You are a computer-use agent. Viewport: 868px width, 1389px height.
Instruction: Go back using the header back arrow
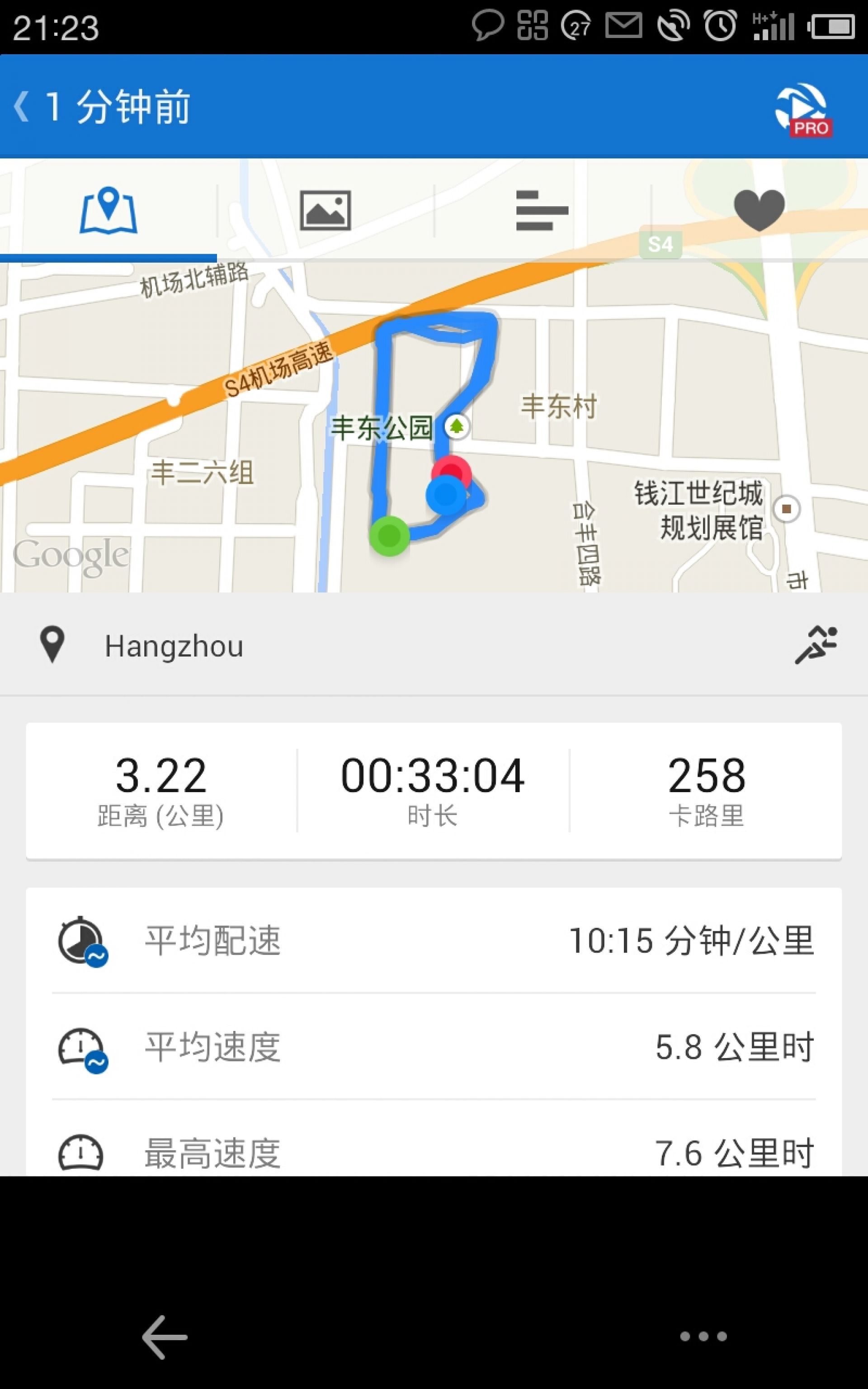tap(22, 107)
